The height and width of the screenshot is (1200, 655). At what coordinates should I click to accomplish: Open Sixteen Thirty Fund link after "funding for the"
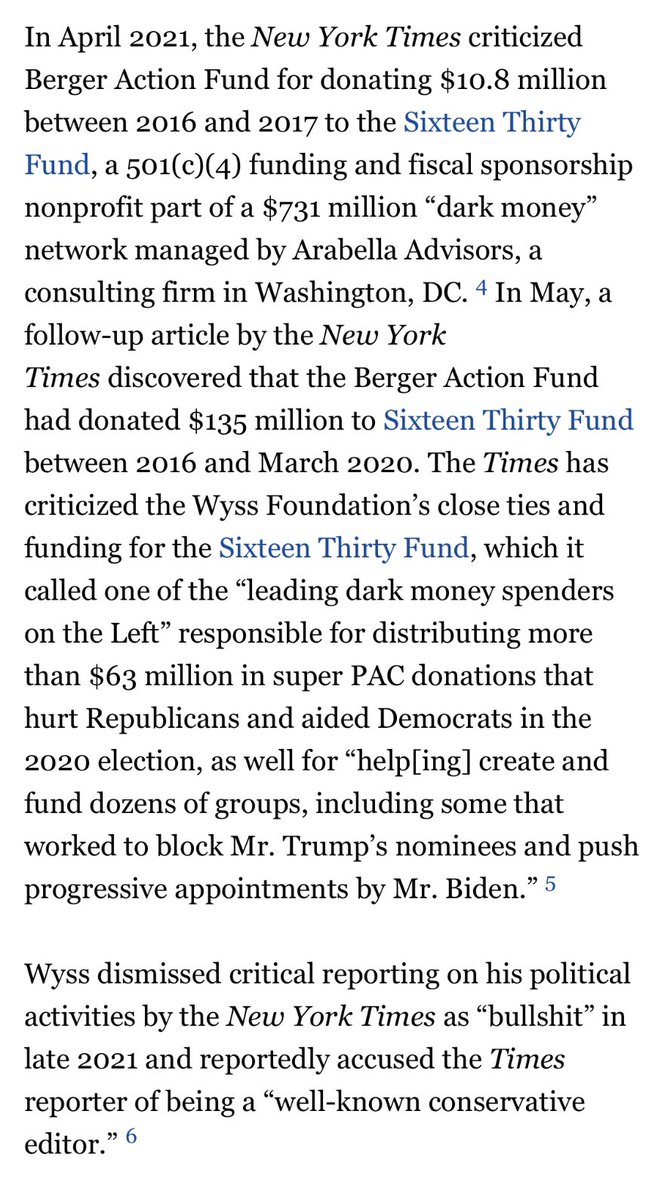(x=343, y=548)
